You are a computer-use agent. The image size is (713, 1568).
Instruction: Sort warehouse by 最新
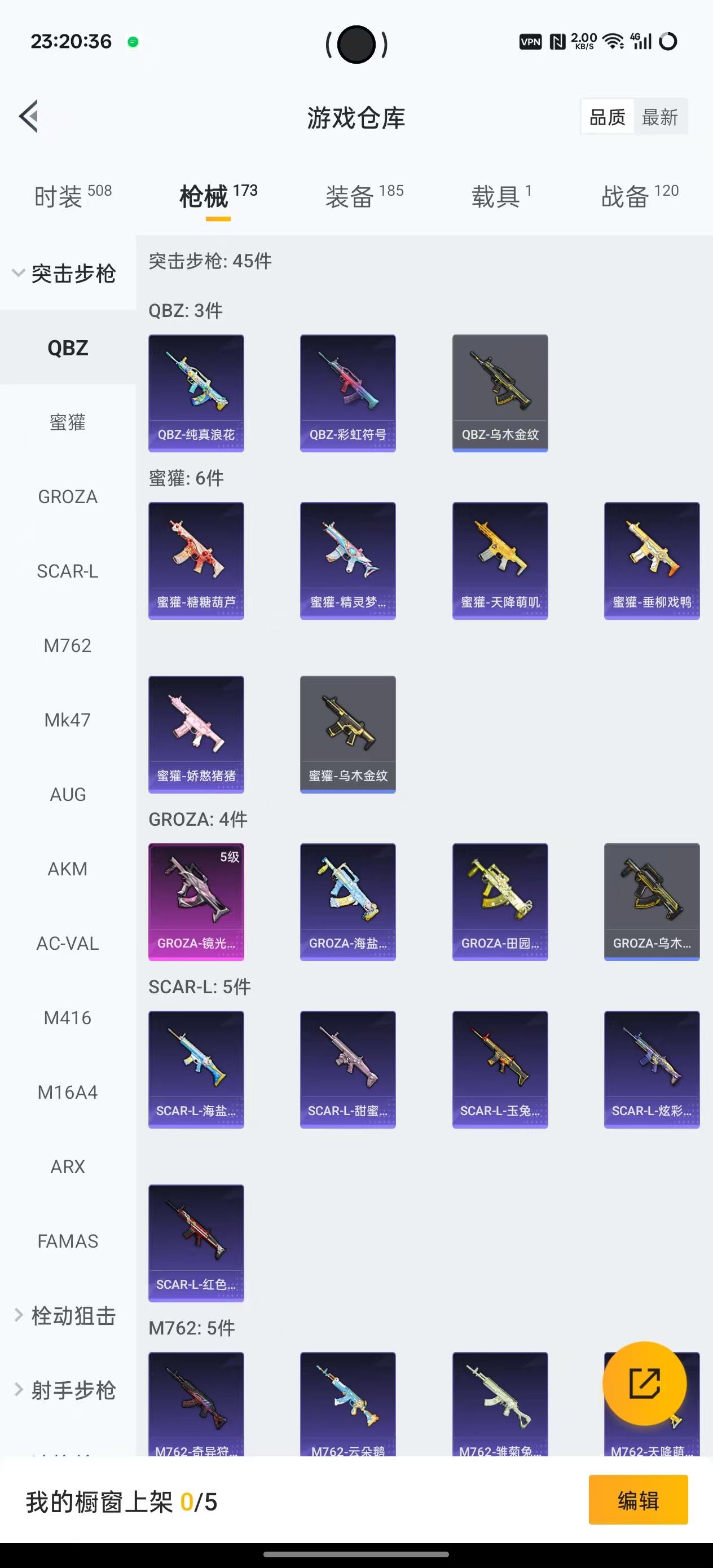659,117
